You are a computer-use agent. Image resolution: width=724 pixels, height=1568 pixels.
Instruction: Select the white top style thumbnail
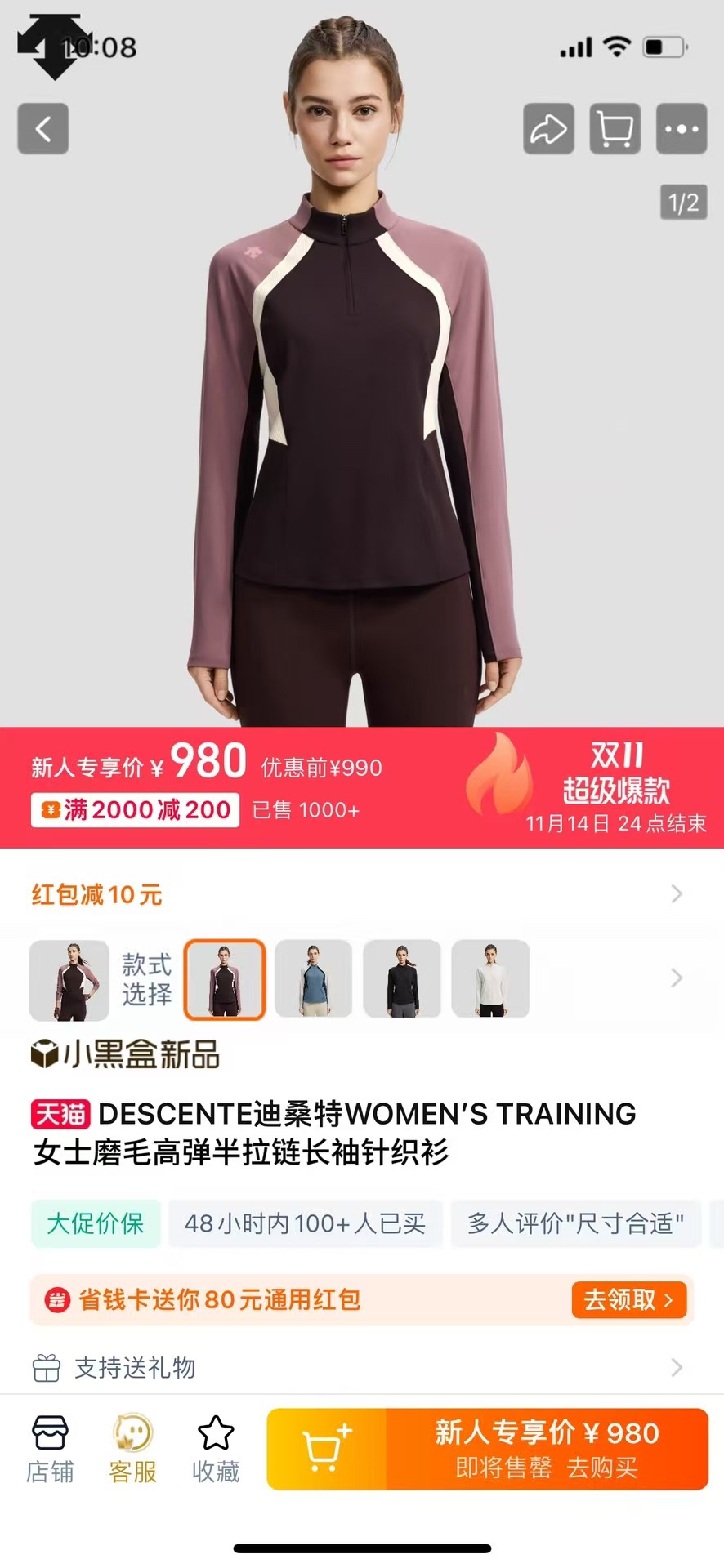(490, 978)
